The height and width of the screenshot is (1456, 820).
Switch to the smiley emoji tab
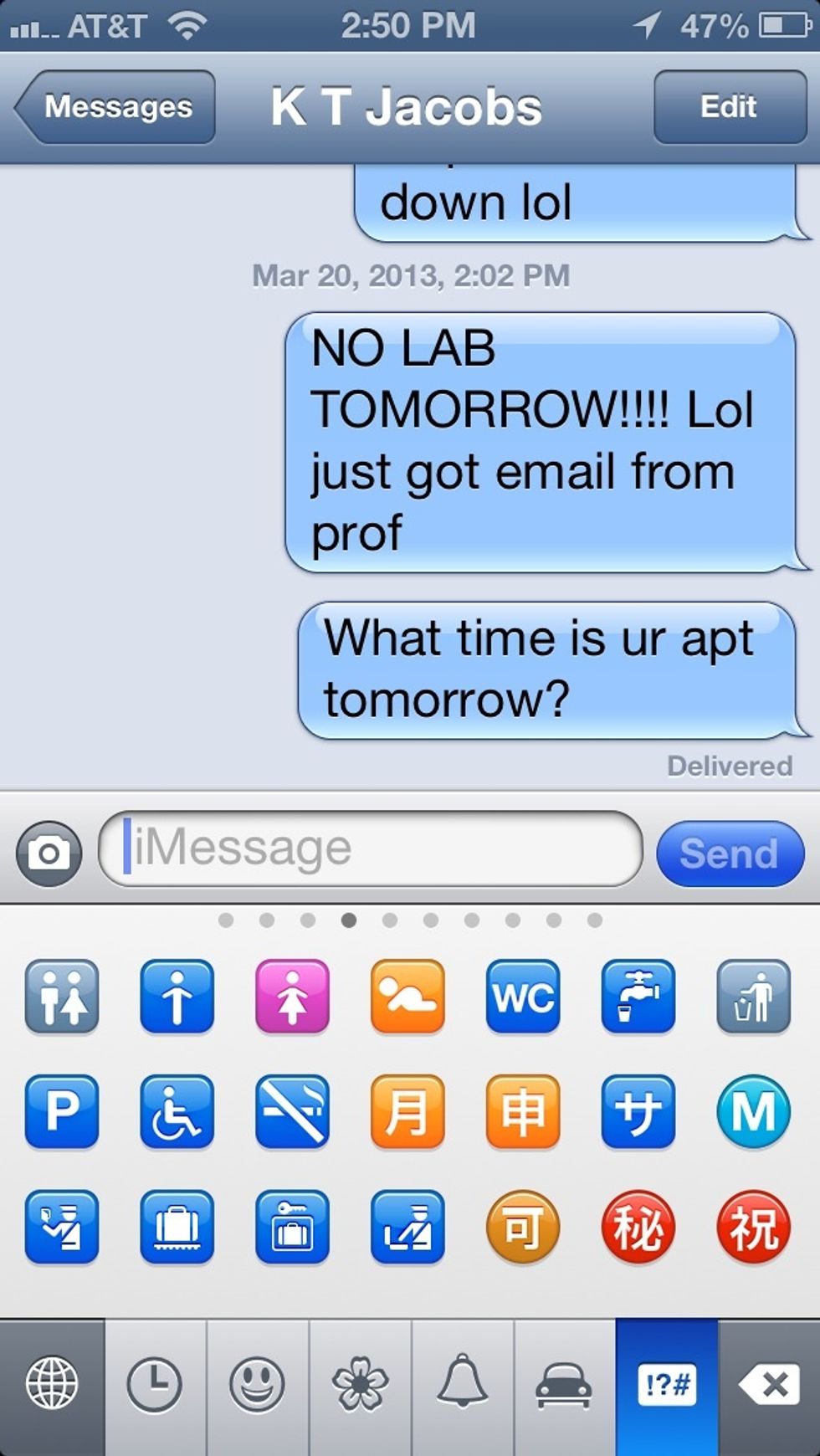pyautogui.click(x=257, y=1385)
